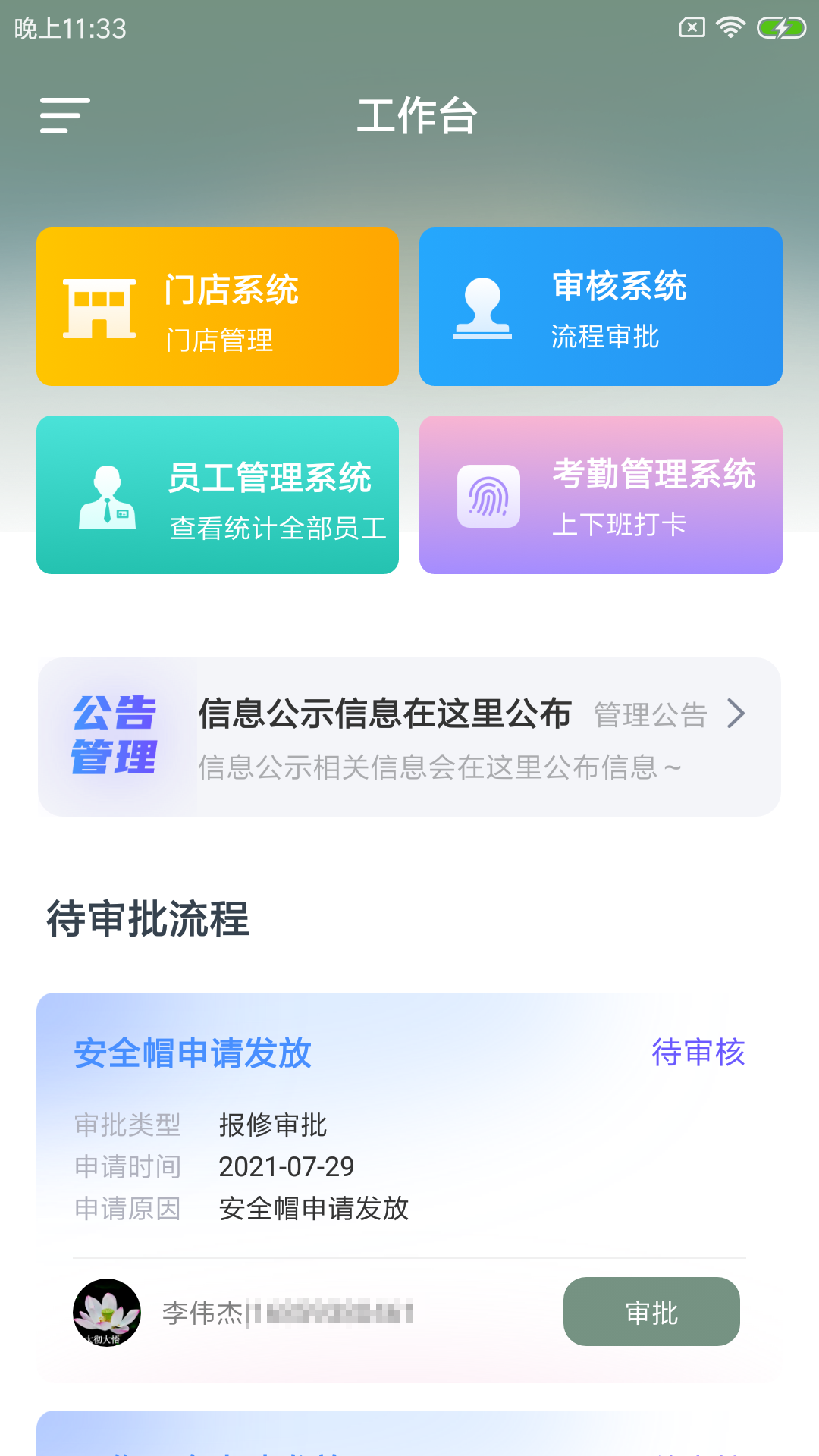The image size is (819, 1456).
Task: Click the 员工管理系统 employee badge icon
Action: (108, 497)
